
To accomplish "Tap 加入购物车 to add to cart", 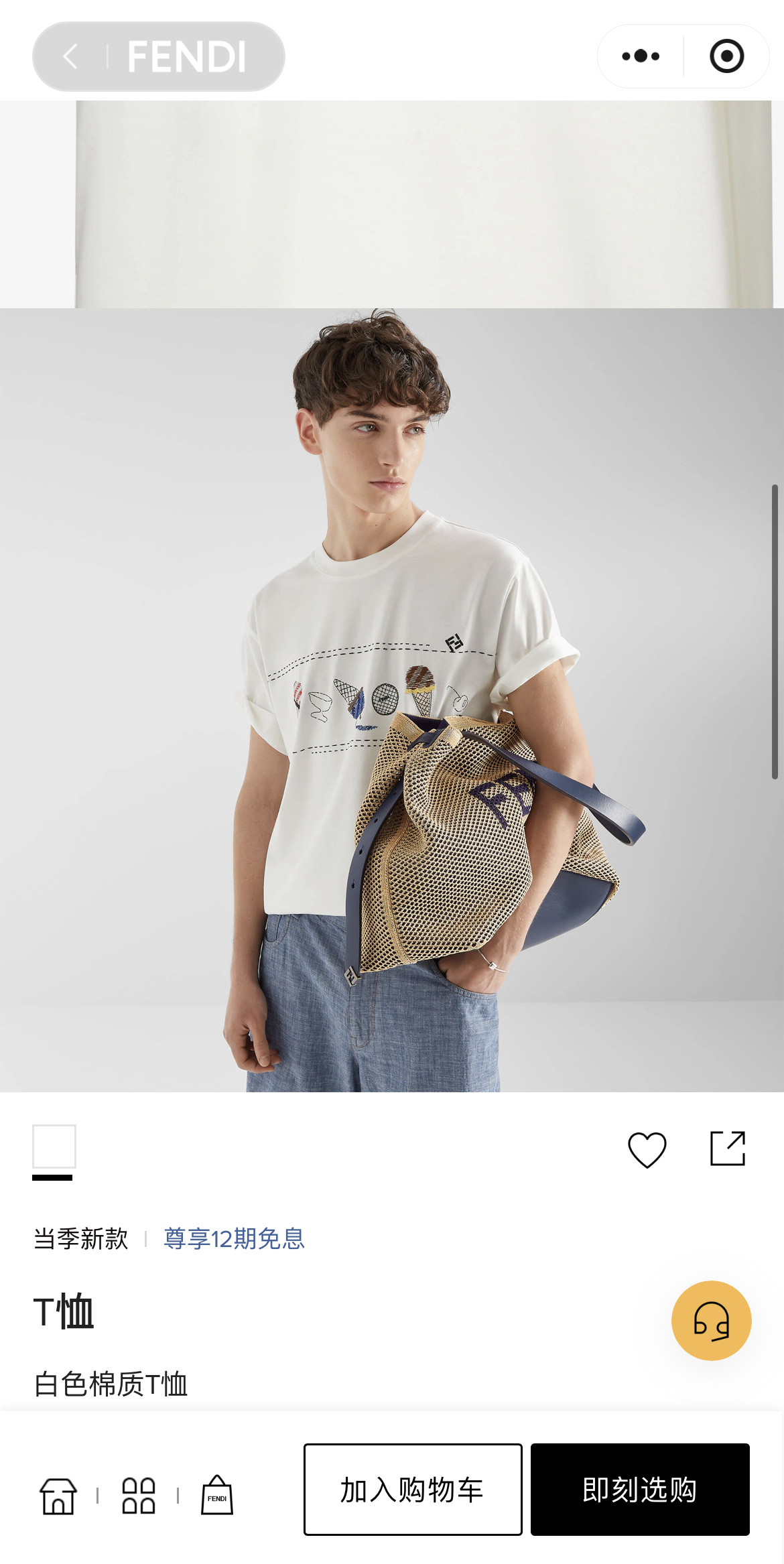I will 412,1490.
